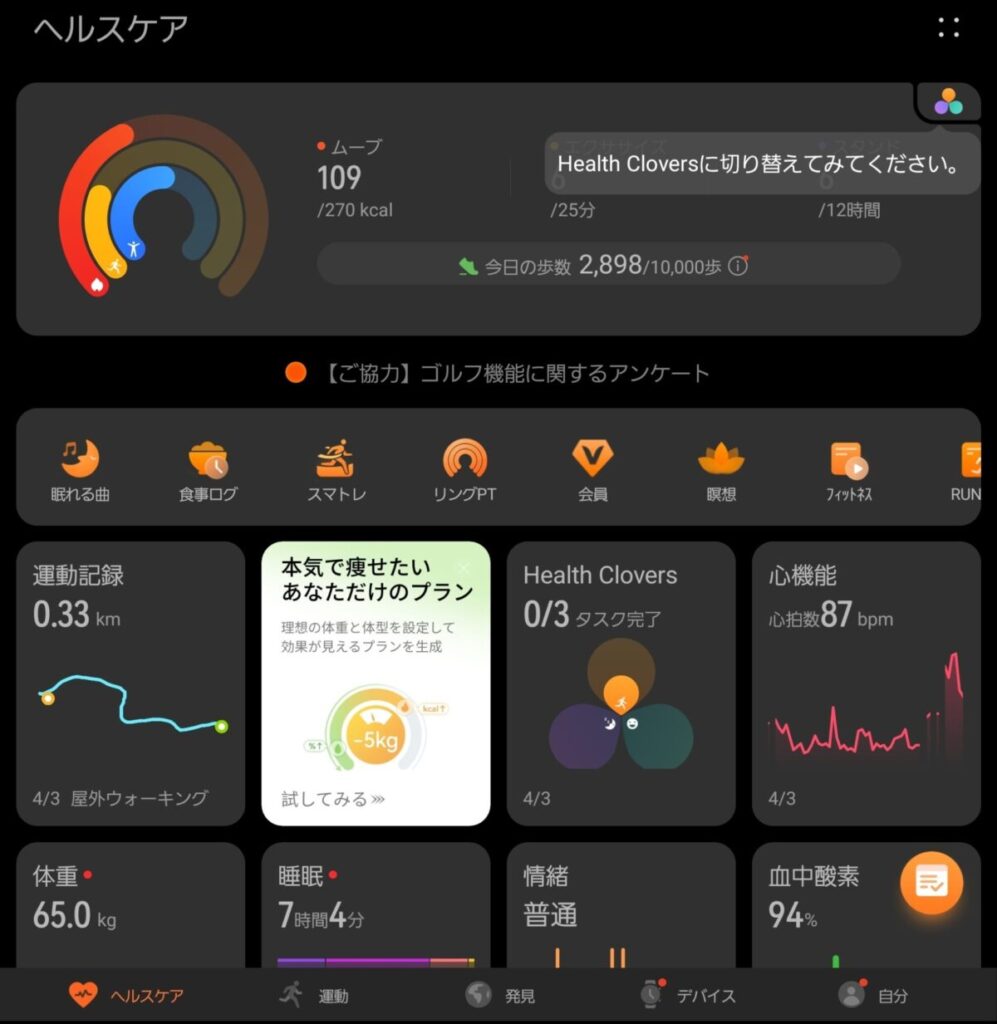Tap the orange floating checklist button
This screenshot has width=997, height=1024.
click(931, 882)
